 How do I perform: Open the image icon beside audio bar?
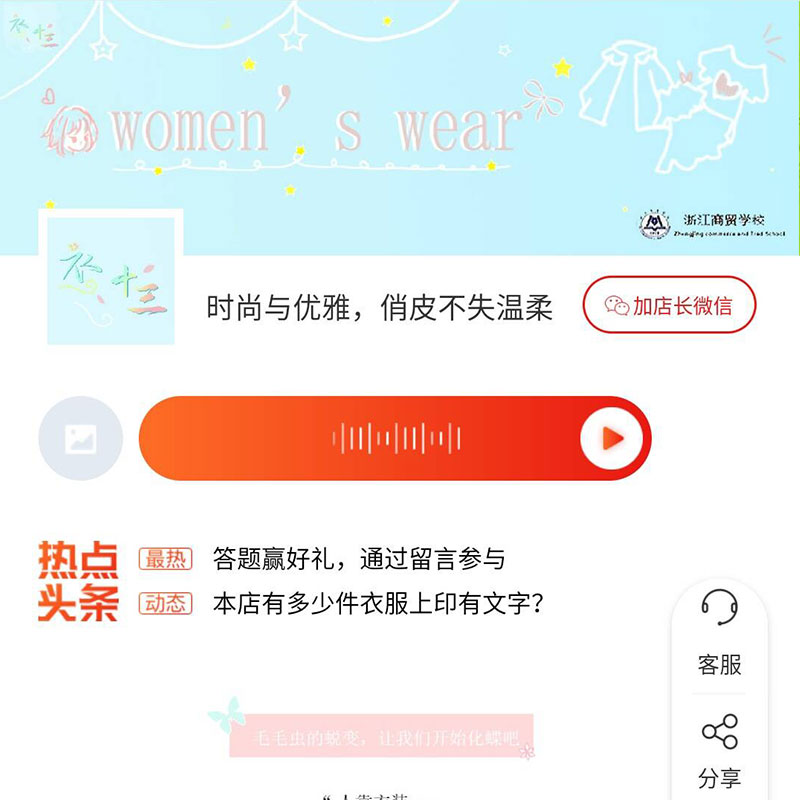click(80, 438)
